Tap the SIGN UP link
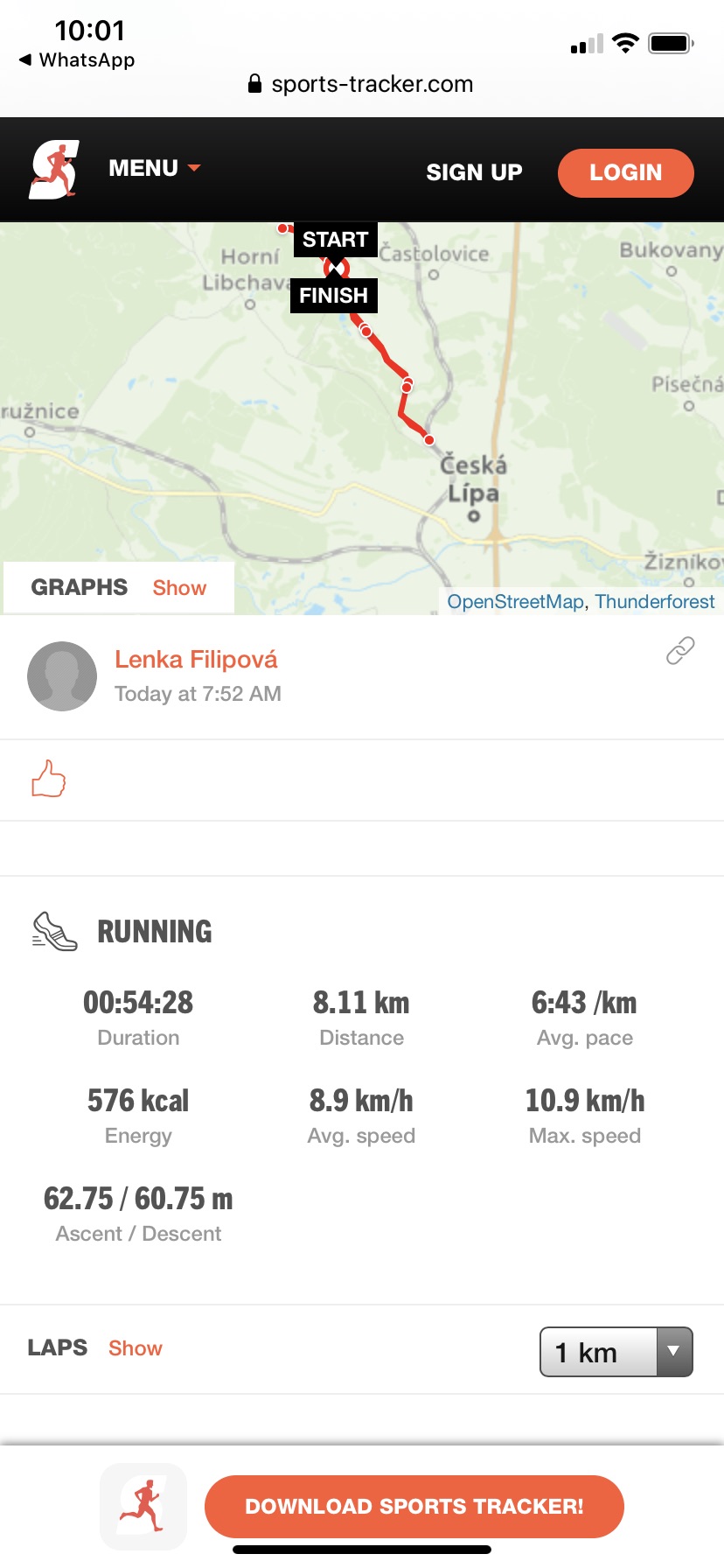Viewport: 724px width, 1568px height. point(474,172)
